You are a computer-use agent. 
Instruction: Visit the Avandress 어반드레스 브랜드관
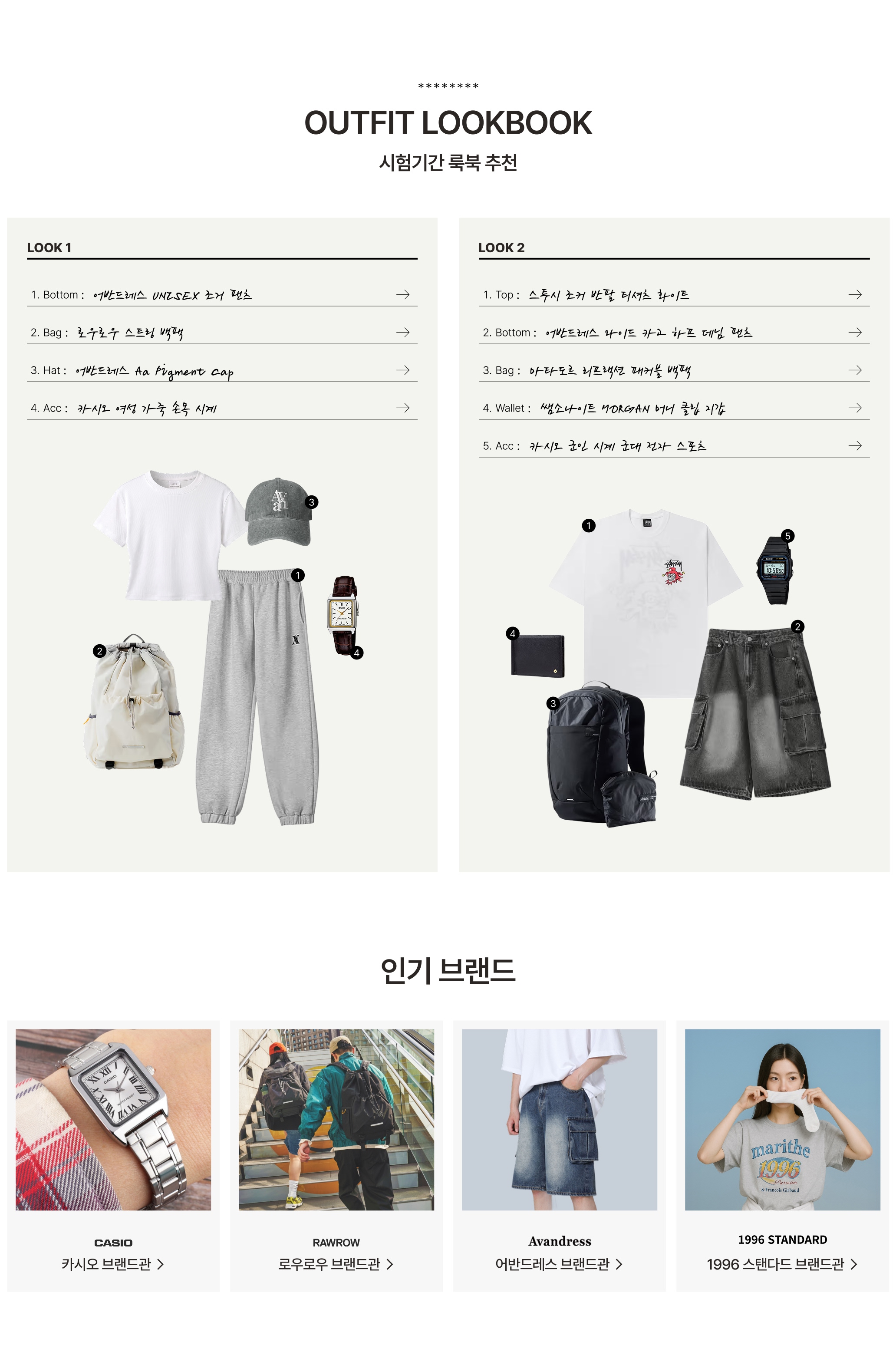pos(559,1156)
